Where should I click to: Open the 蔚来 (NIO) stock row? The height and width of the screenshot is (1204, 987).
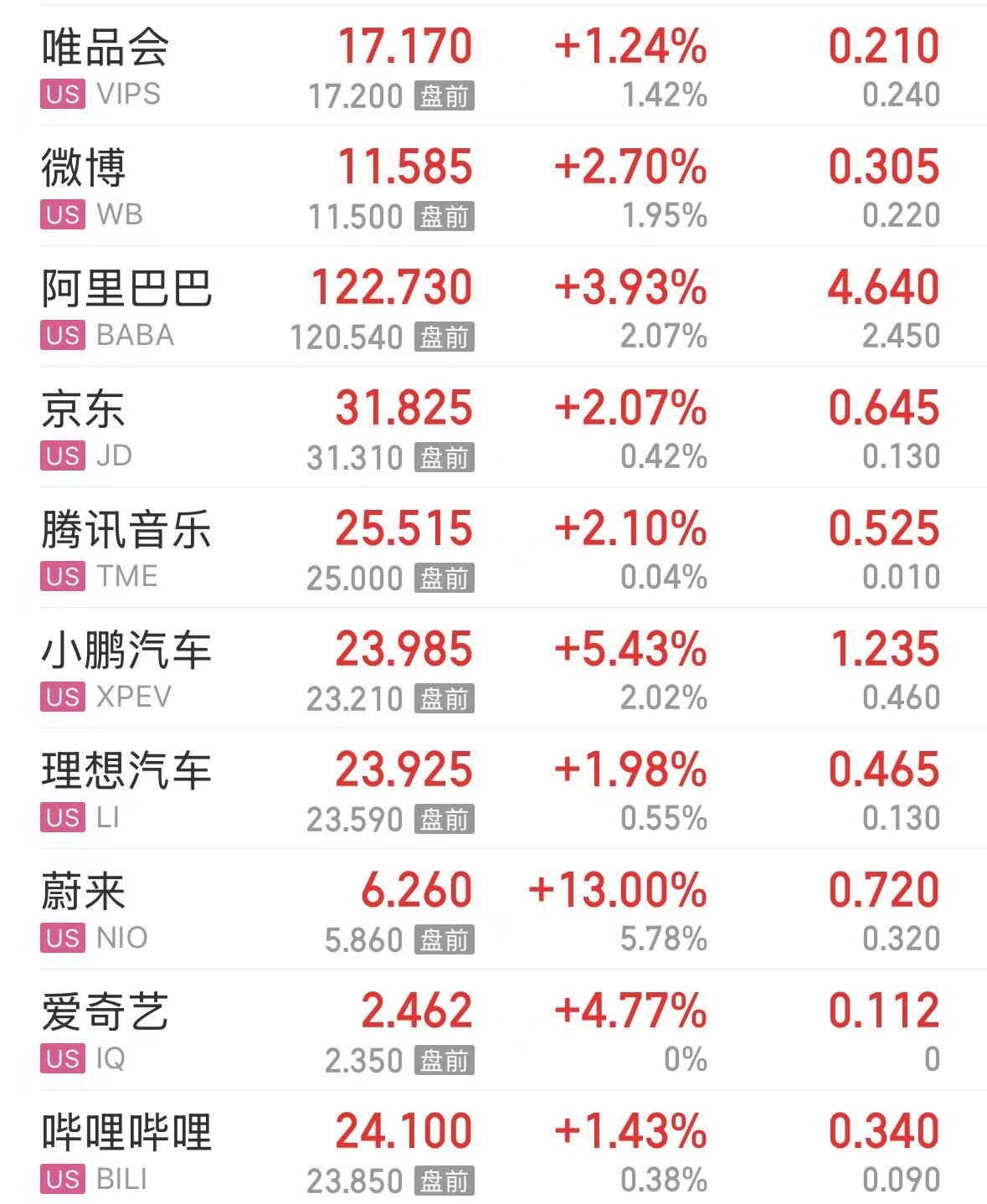click(x=84, y=893)
